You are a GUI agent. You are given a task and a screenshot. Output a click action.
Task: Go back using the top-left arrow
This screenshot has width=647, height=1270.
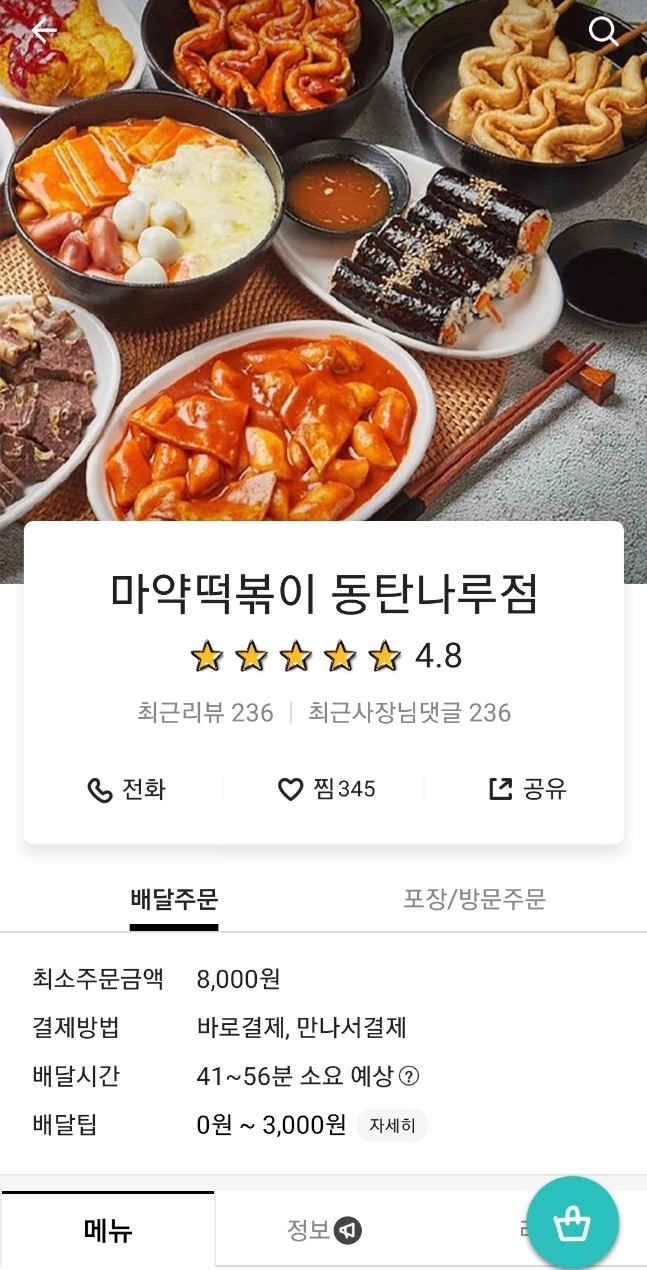coord(44,31)
